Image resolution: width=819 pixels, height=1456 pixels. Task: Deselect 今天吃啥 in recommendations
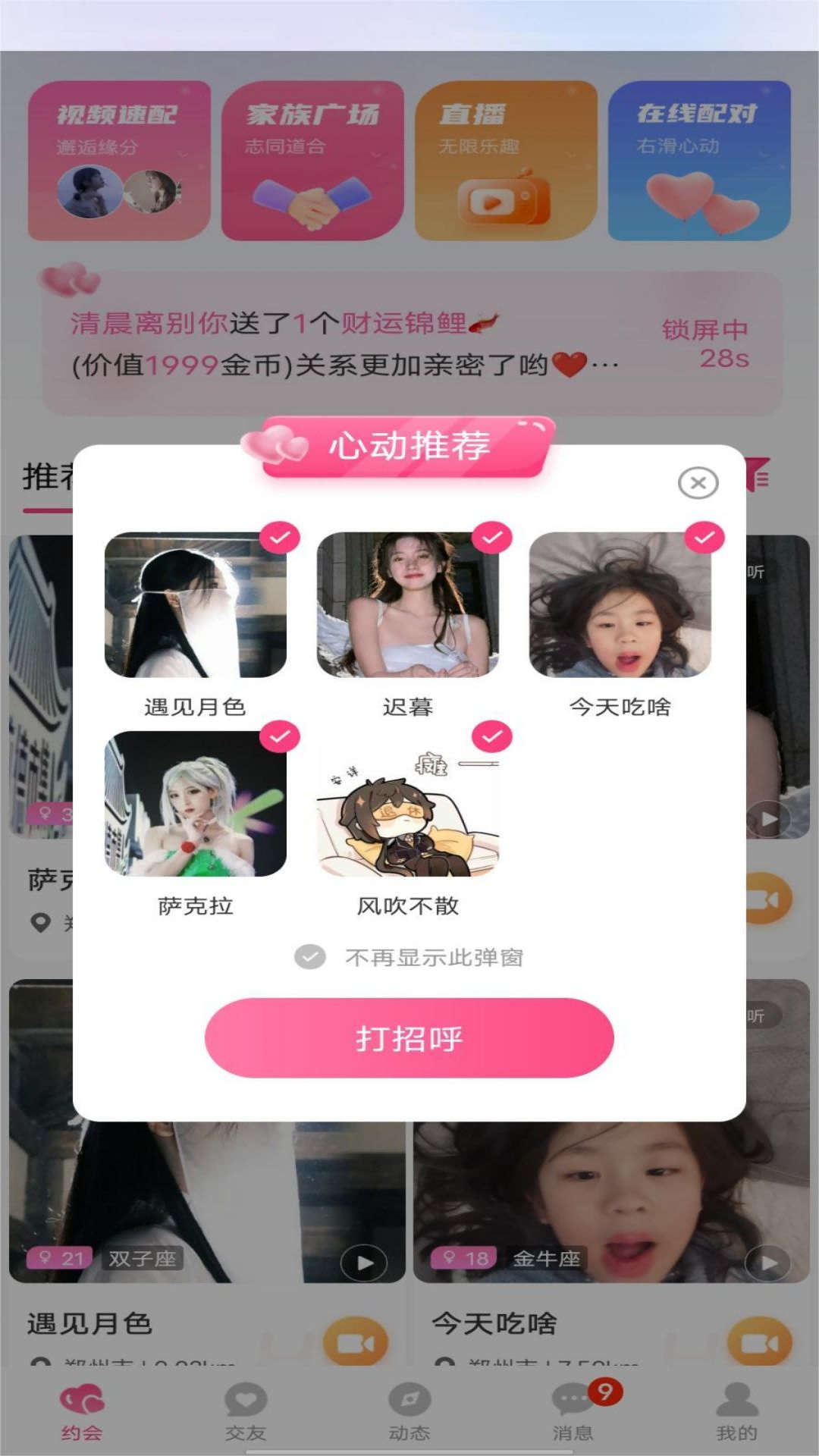tap(704, 538)
